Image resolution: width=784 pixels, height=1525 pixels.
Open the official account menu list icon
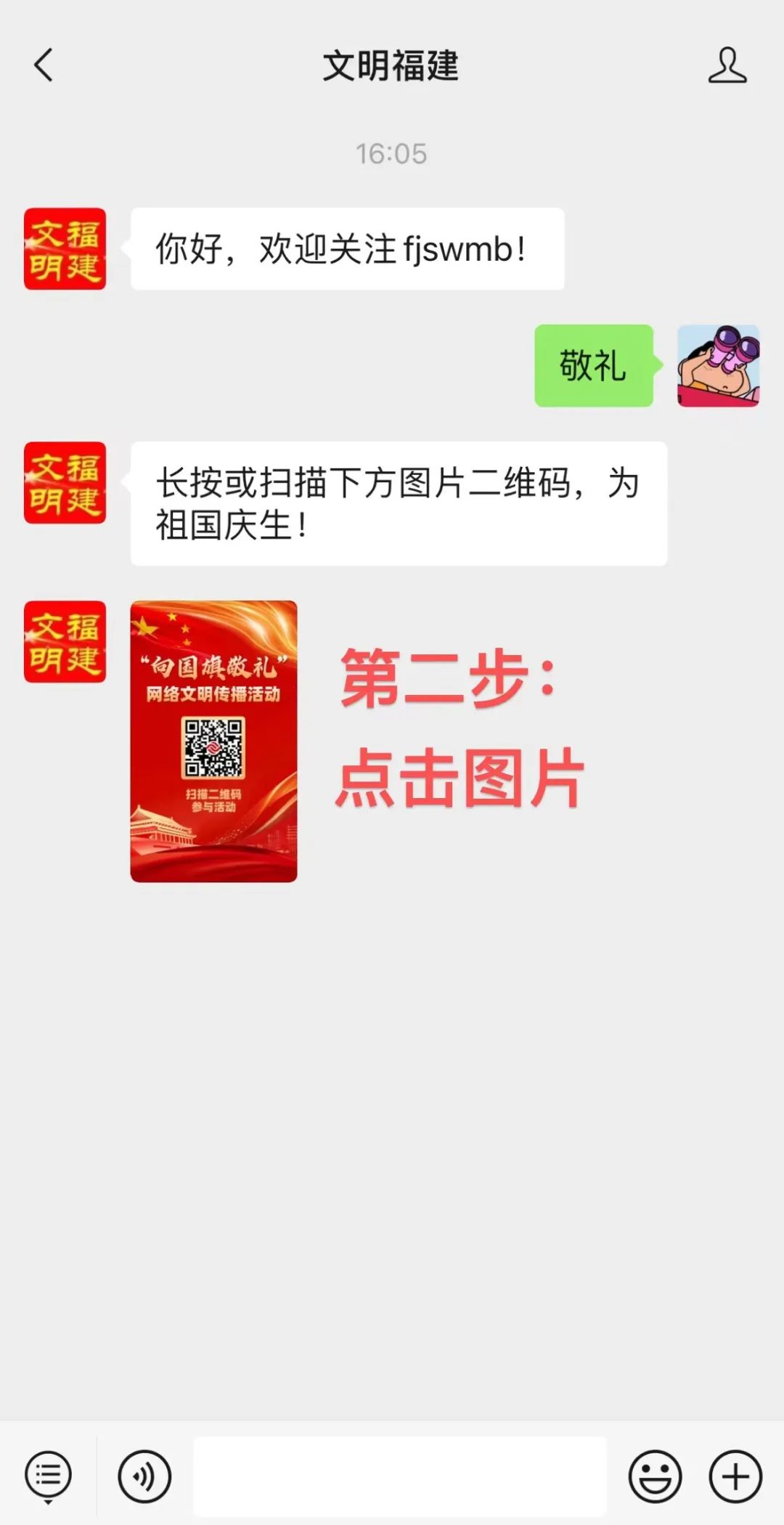click(48, 1476)
